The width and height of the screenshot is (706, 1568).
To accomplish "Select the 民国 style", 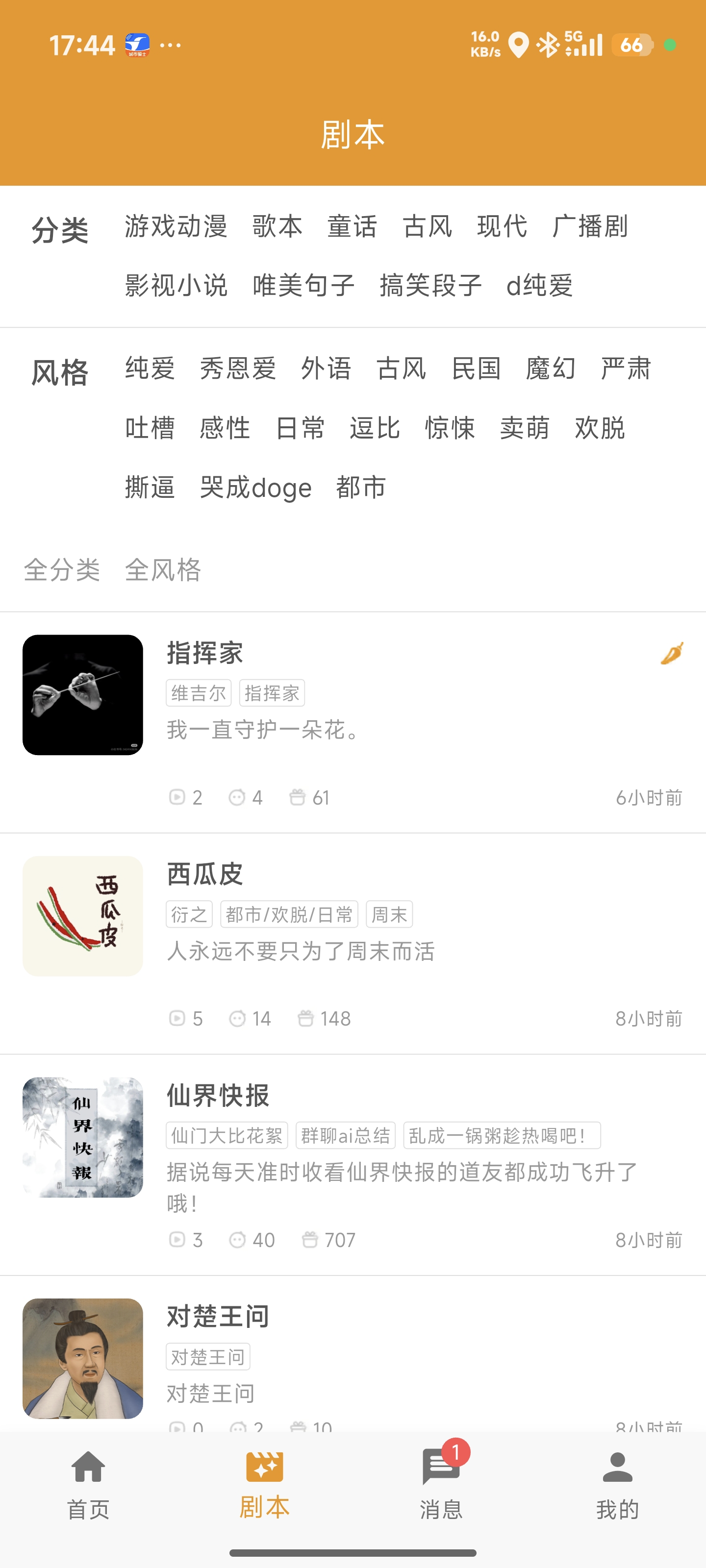I will pyautogui.click(x=476, y=369).
